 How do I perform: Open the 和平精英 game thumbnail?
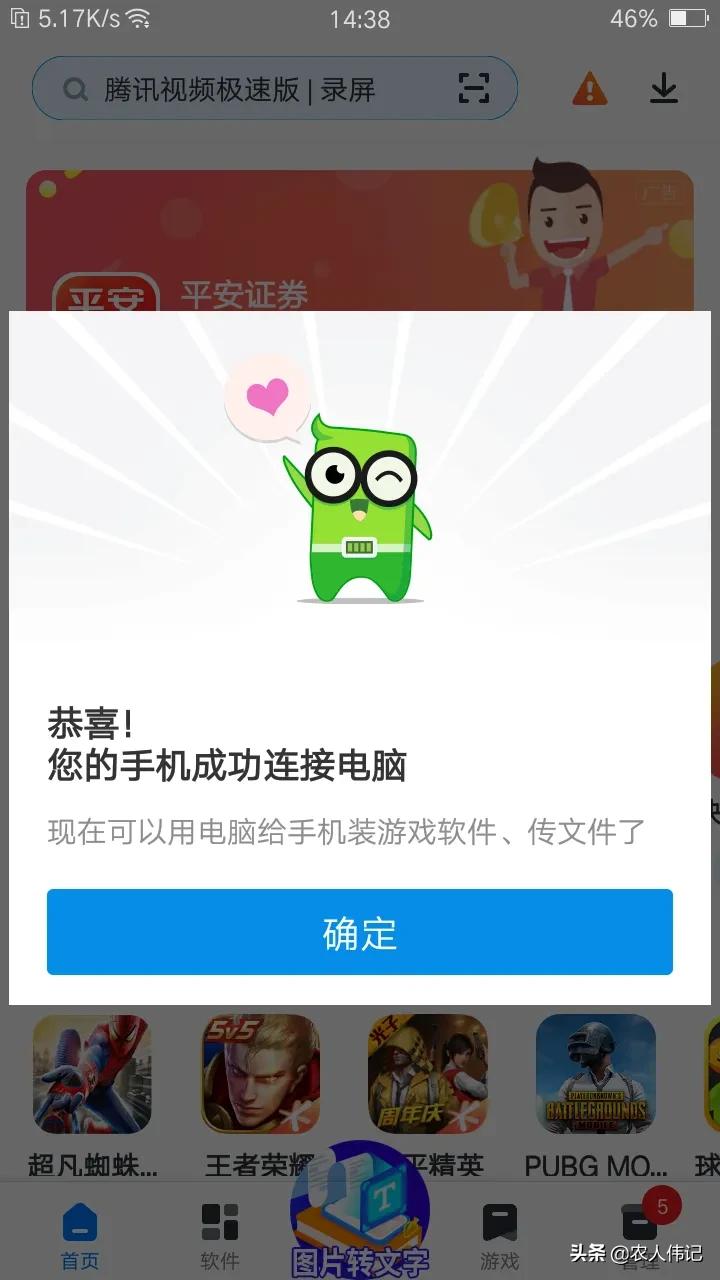click(428, 1073)
